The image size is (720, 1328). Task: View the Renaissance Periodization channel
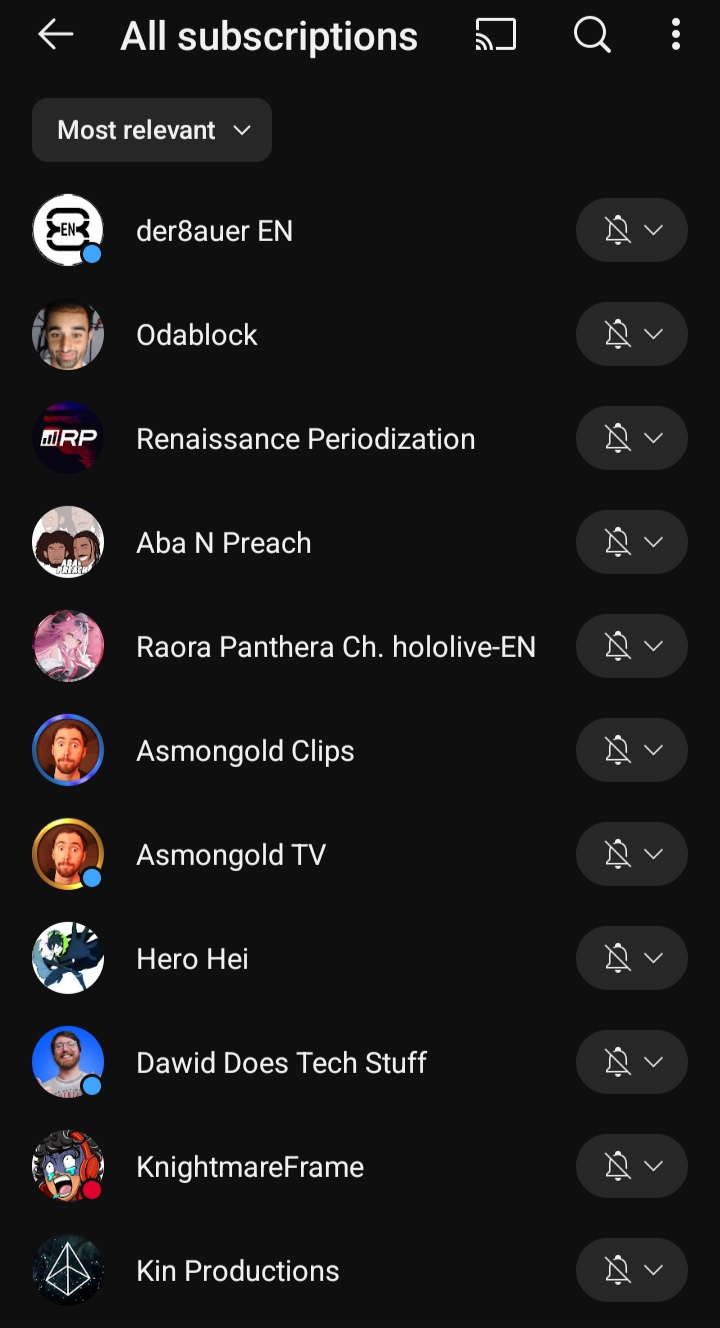tap(305, 439)
